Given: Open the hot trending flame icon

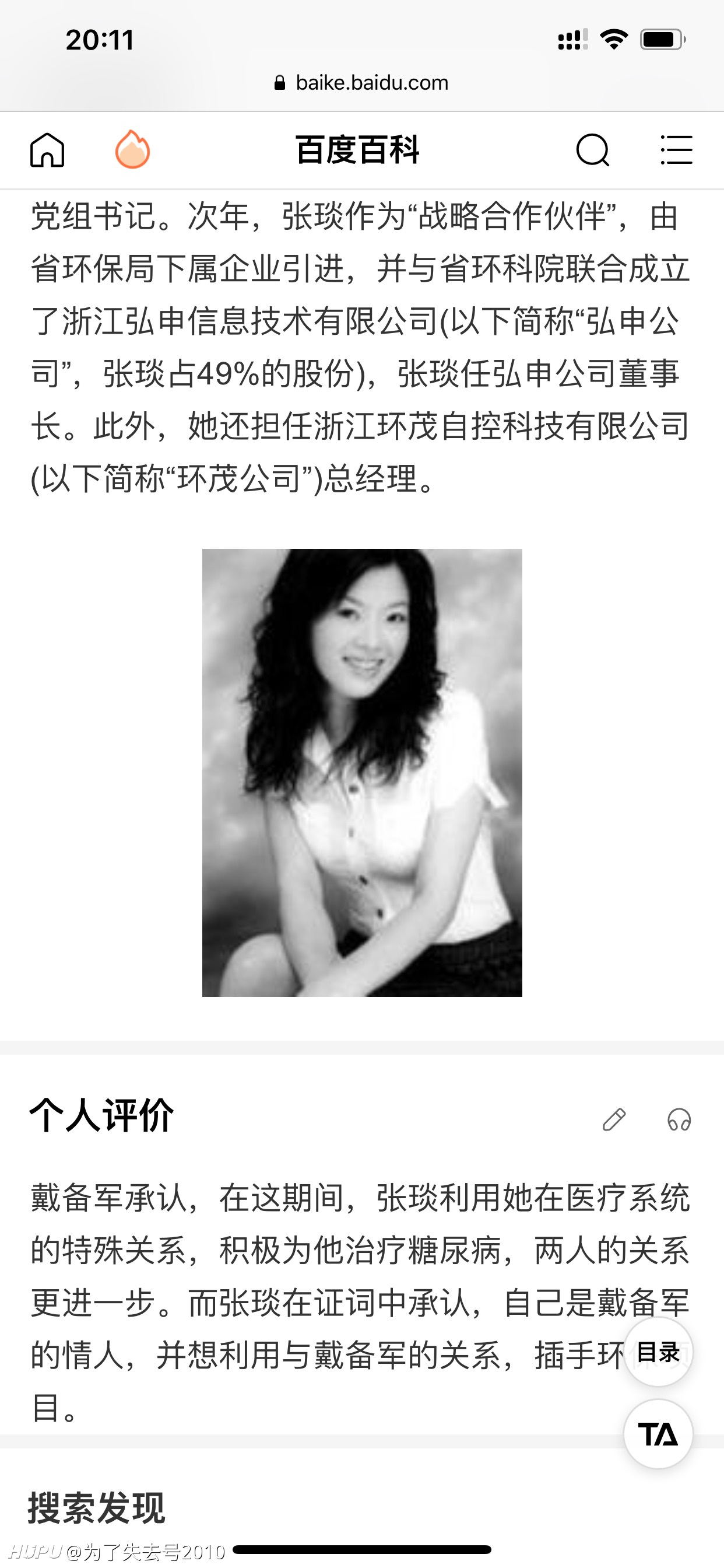Looking at the screenshot, I should click(133, 150).
